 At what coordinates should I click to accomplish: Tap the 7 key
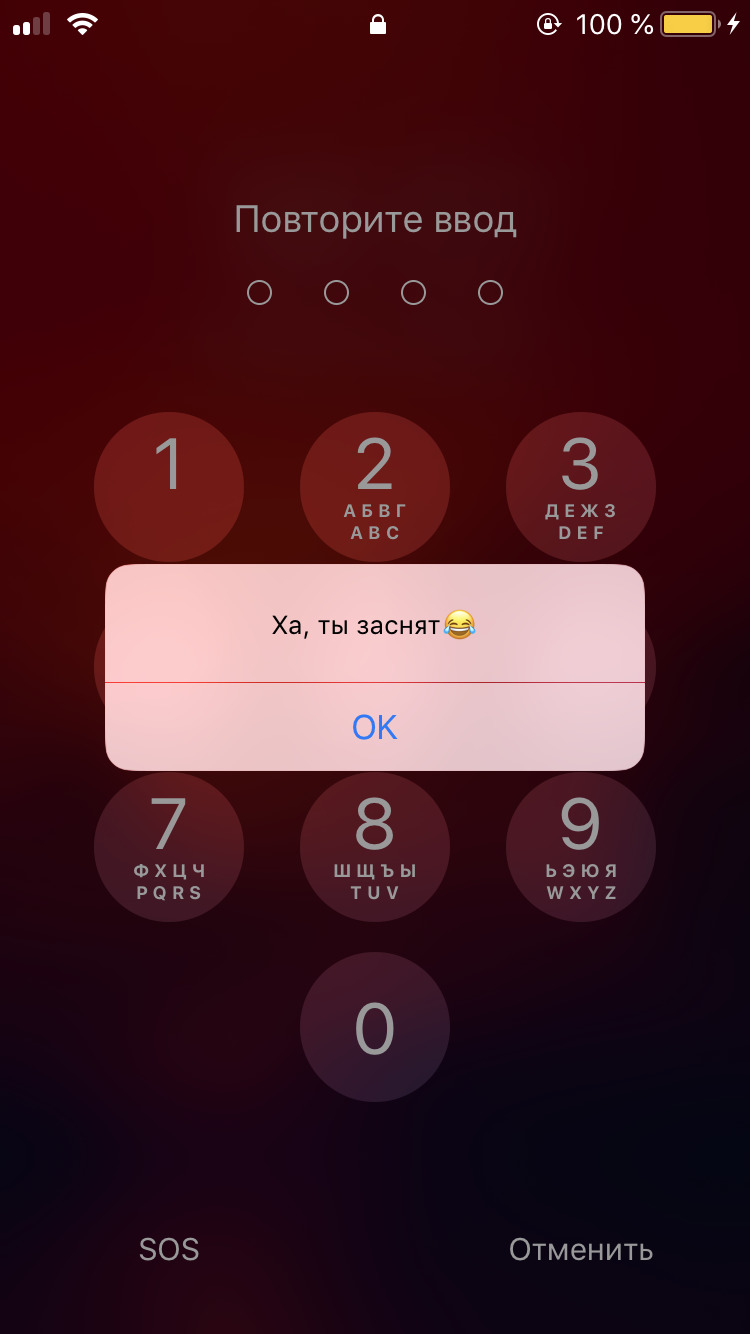click(169, 847)
